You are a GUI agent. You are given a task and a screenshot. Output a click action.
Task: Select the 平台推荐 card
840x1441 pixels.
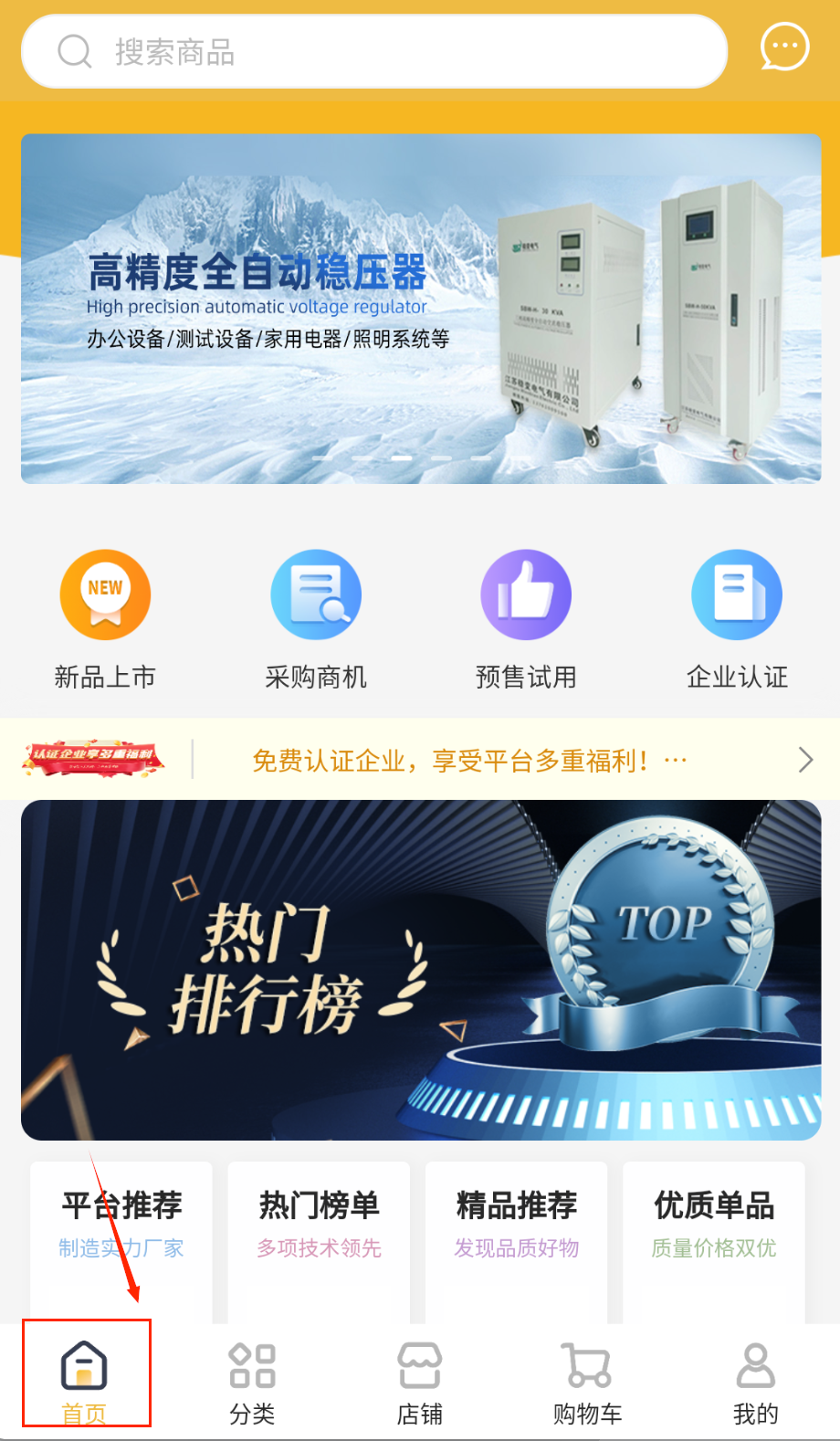(x=121, y=1224)
